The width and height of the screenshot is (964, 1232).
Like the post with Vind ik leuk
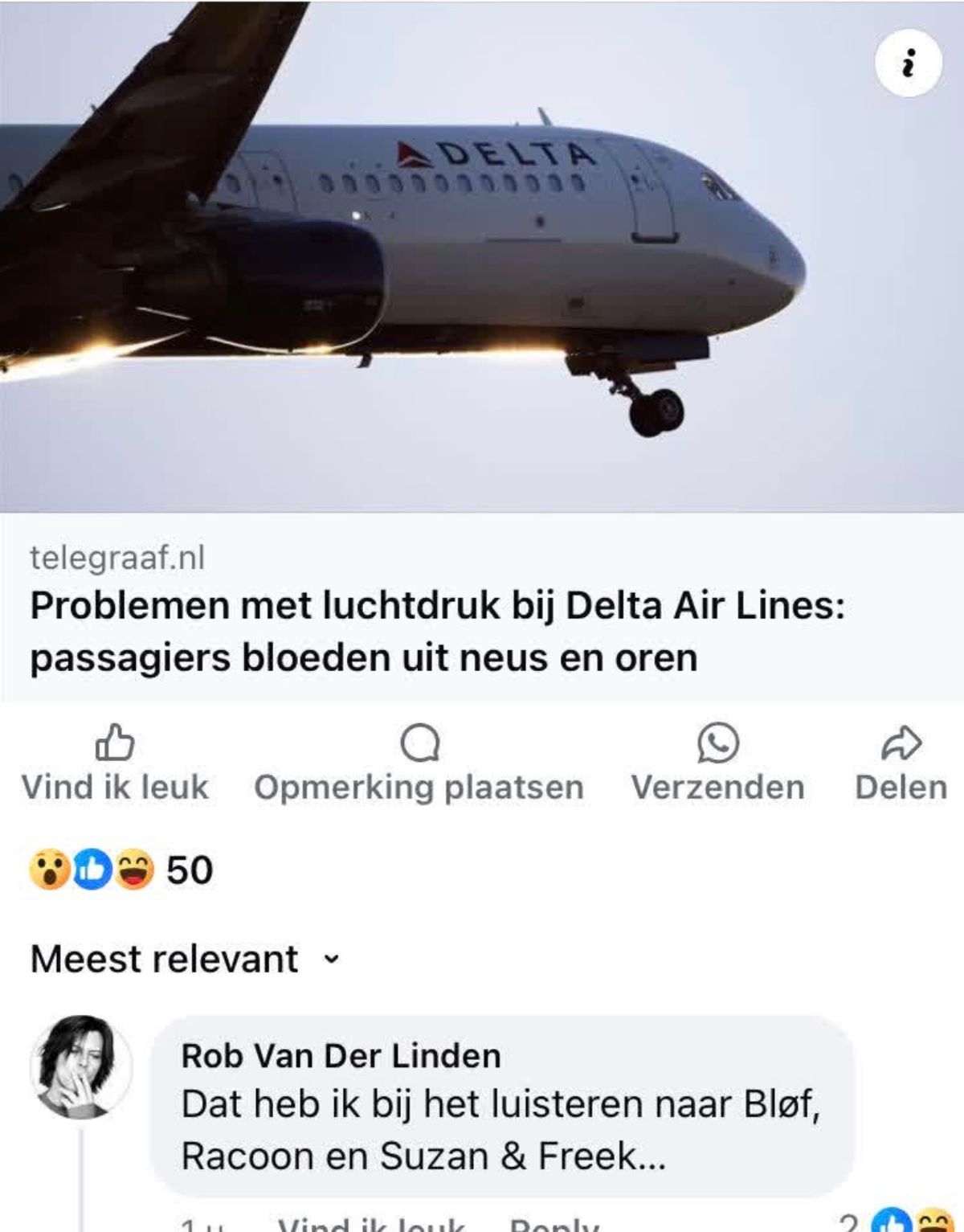click(115, 764)
